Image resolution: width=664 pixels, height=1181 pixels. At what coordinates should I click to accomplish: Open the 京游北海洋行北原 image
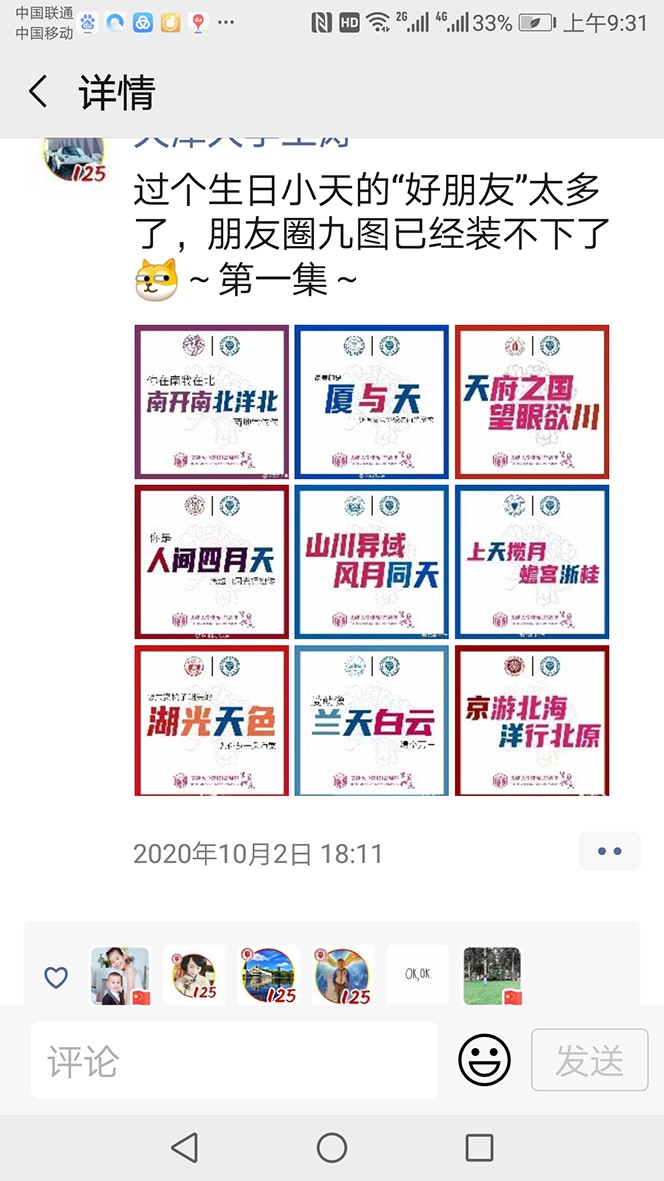point(532,721)
